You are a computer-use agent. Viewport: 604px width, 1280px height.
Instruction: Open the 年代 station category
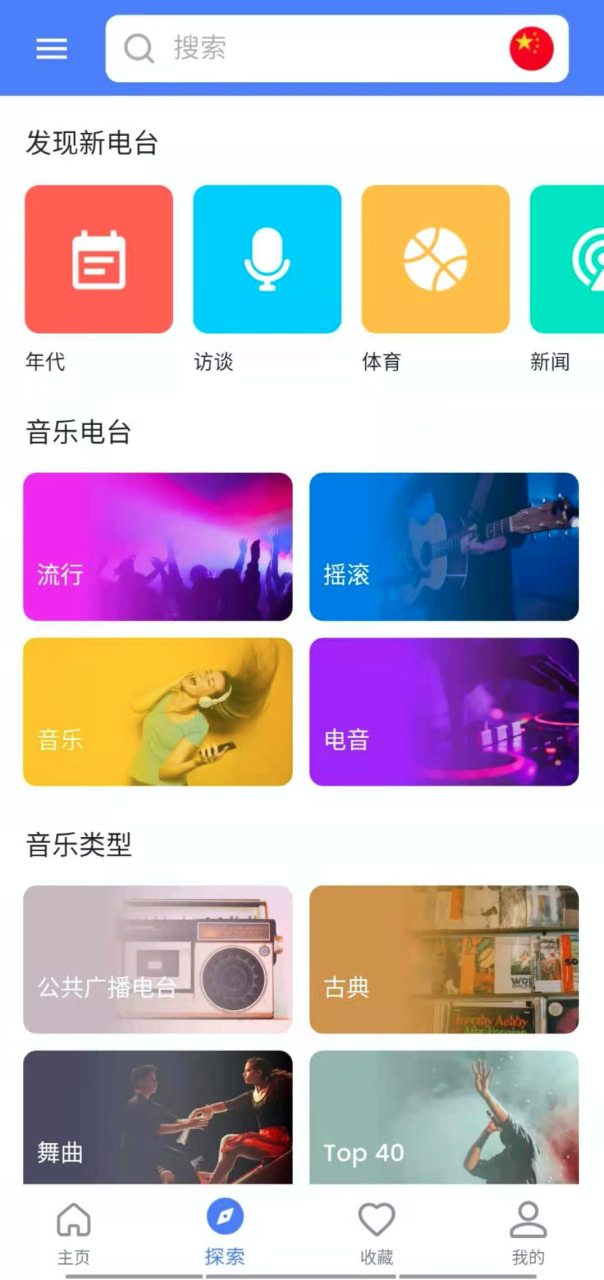click(x=99, y=259)
